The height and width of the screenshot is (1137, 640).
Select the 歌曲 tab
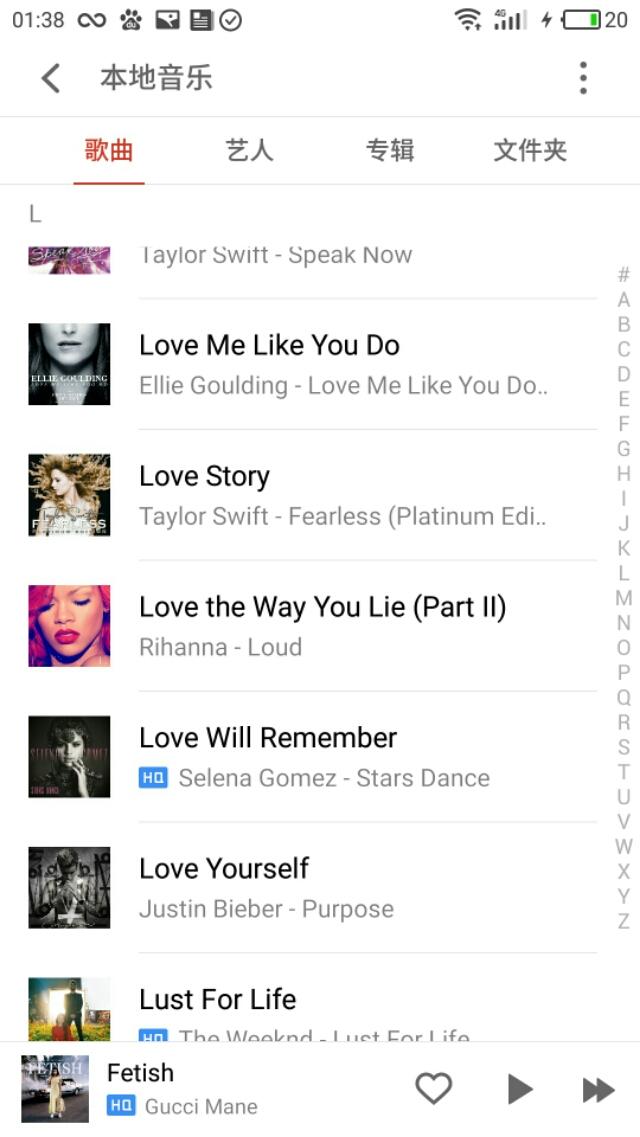pyautogui.click(x=109, y=151)
